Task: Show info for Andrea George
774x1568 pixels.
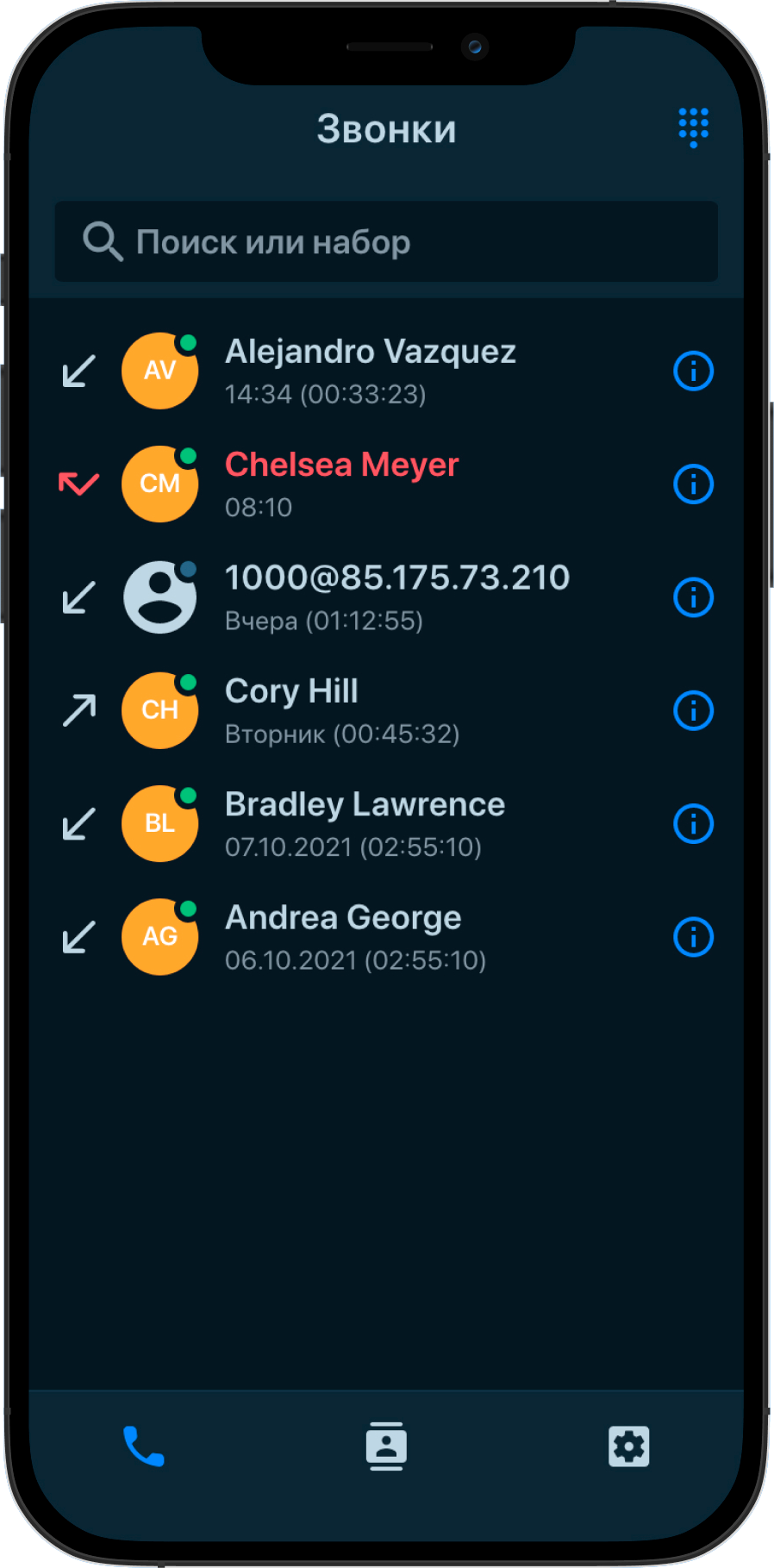Action: [693, 937]
